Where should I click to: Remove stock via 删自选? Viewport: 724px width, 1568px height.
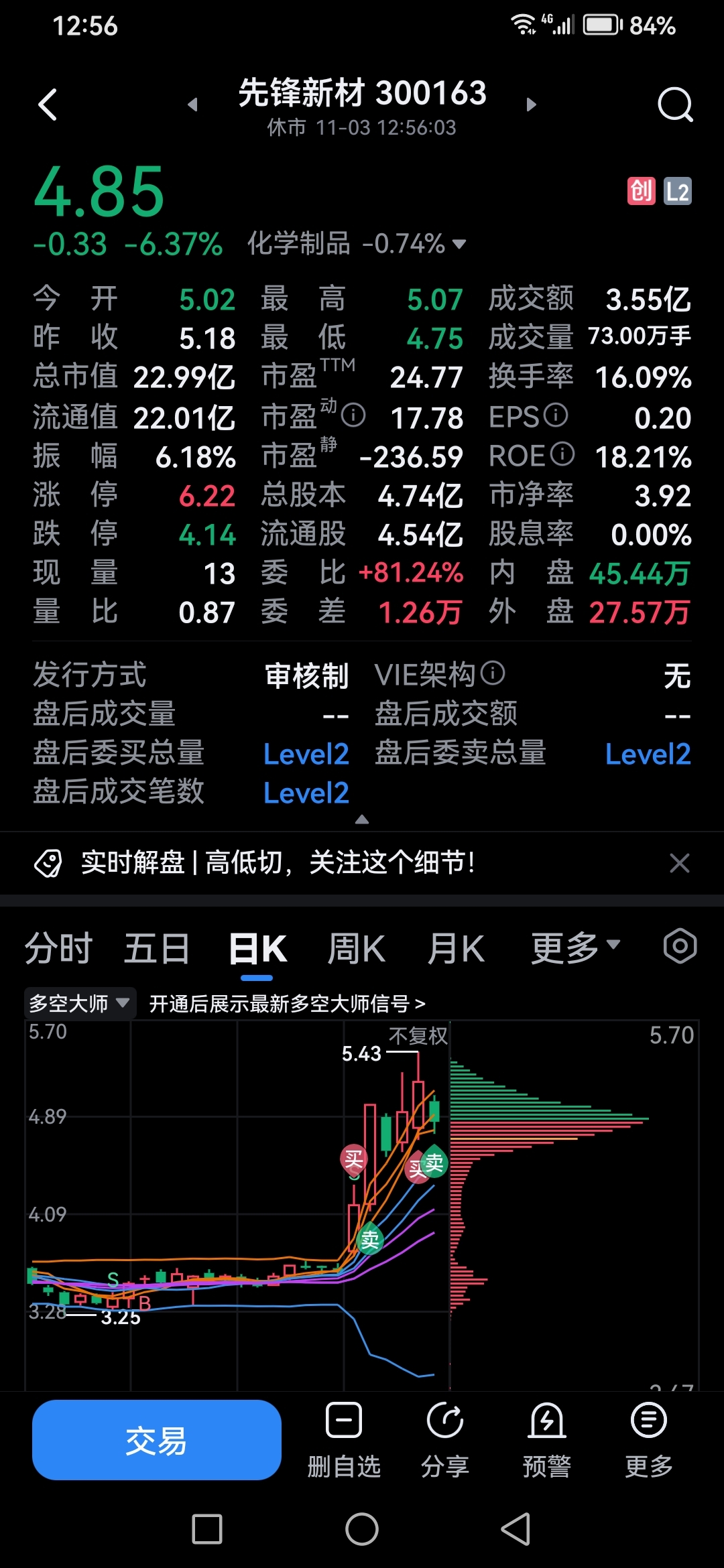click(x=344, y=1440)
